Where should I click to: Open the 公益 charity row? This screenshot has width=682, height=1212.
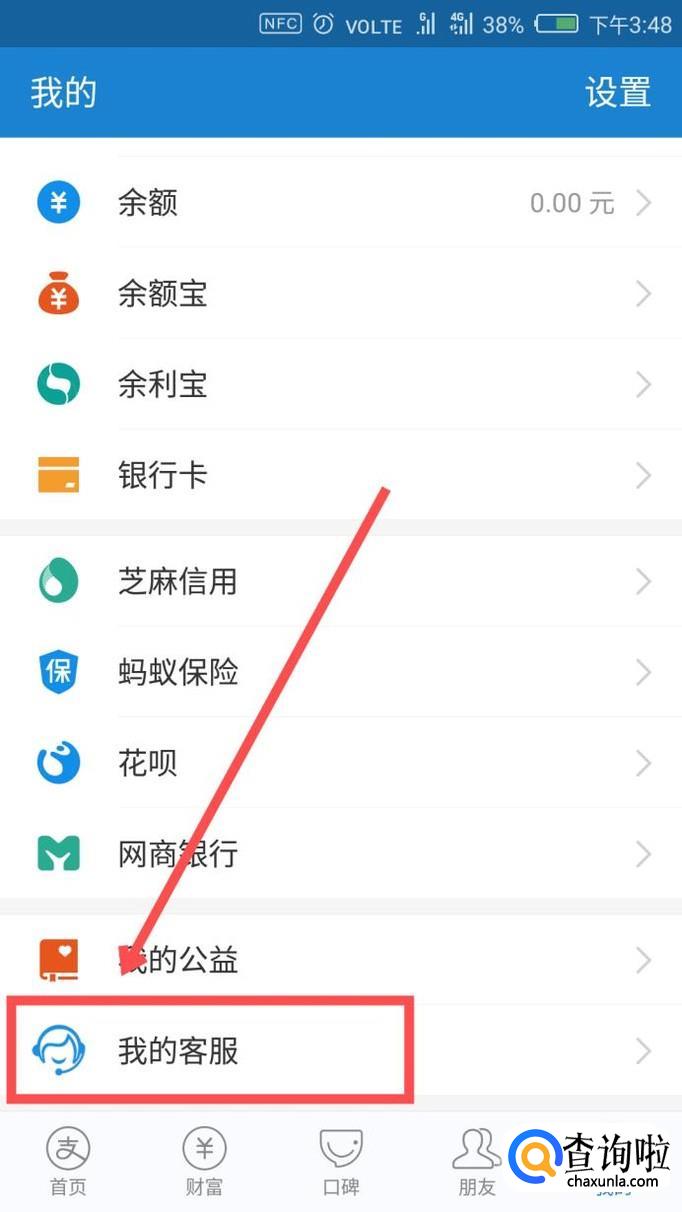click(x=341, y=960)
